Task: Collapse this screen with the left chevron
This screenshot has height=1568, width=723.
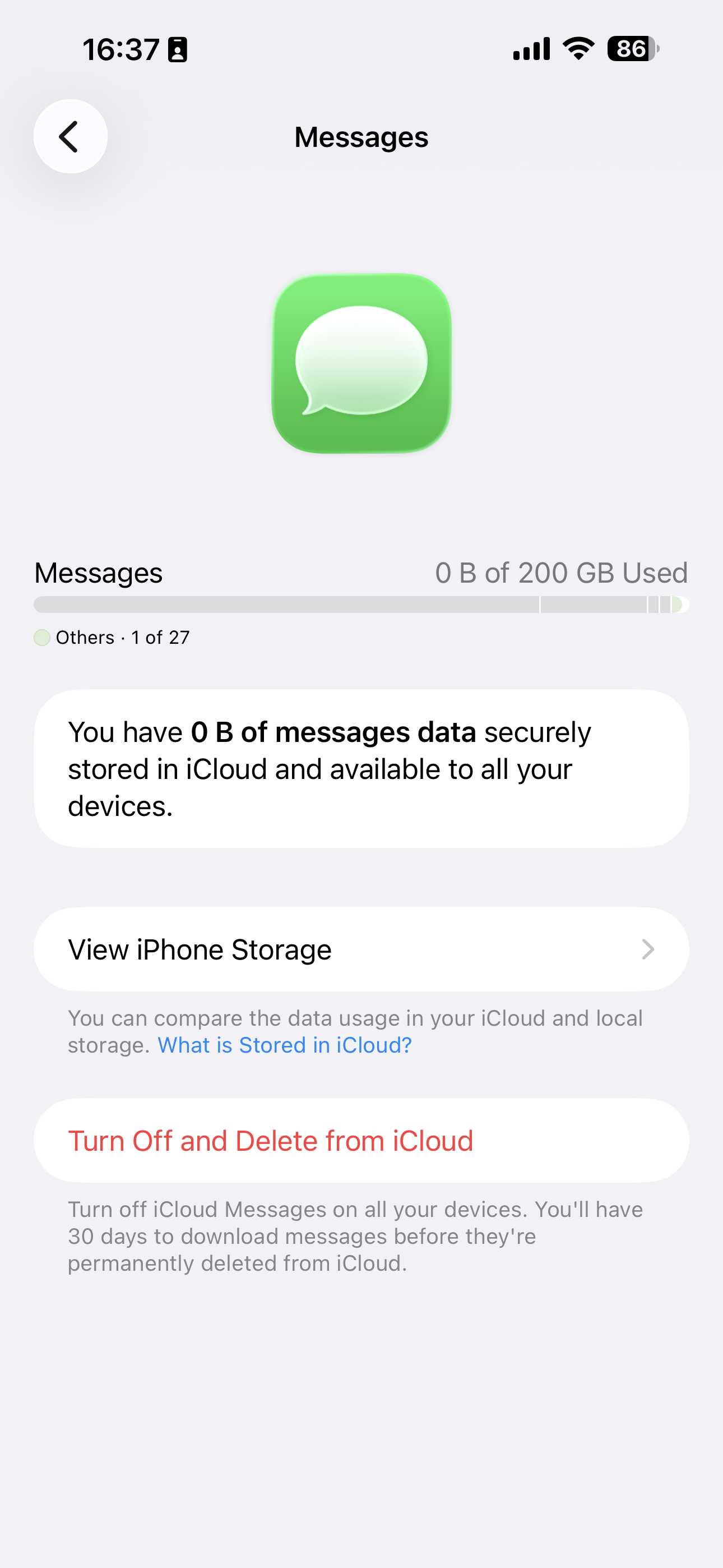Action: click(69, 136)
